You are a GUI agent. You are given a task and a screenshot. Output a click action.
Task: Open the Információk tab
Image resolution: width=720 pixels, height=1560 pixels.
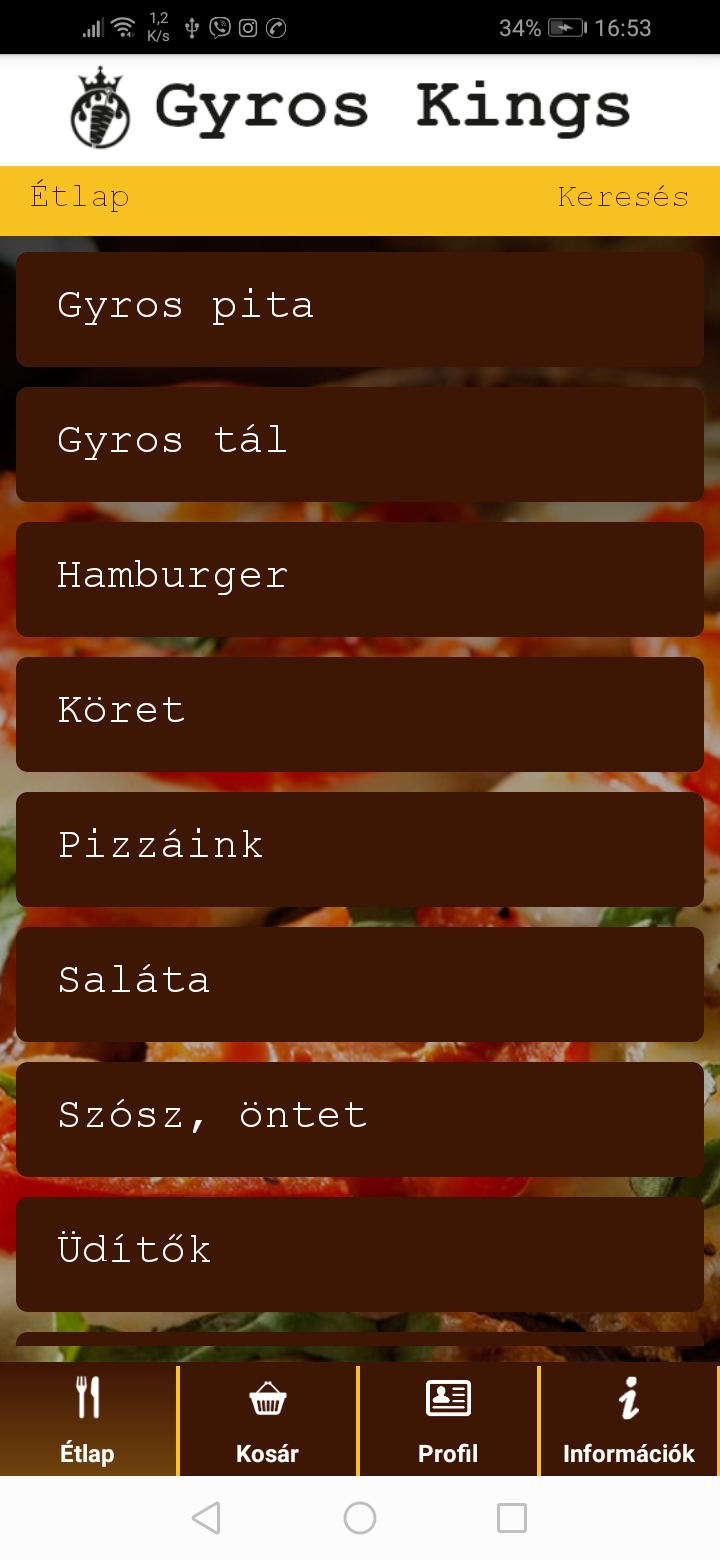[x=628, y=1420]
